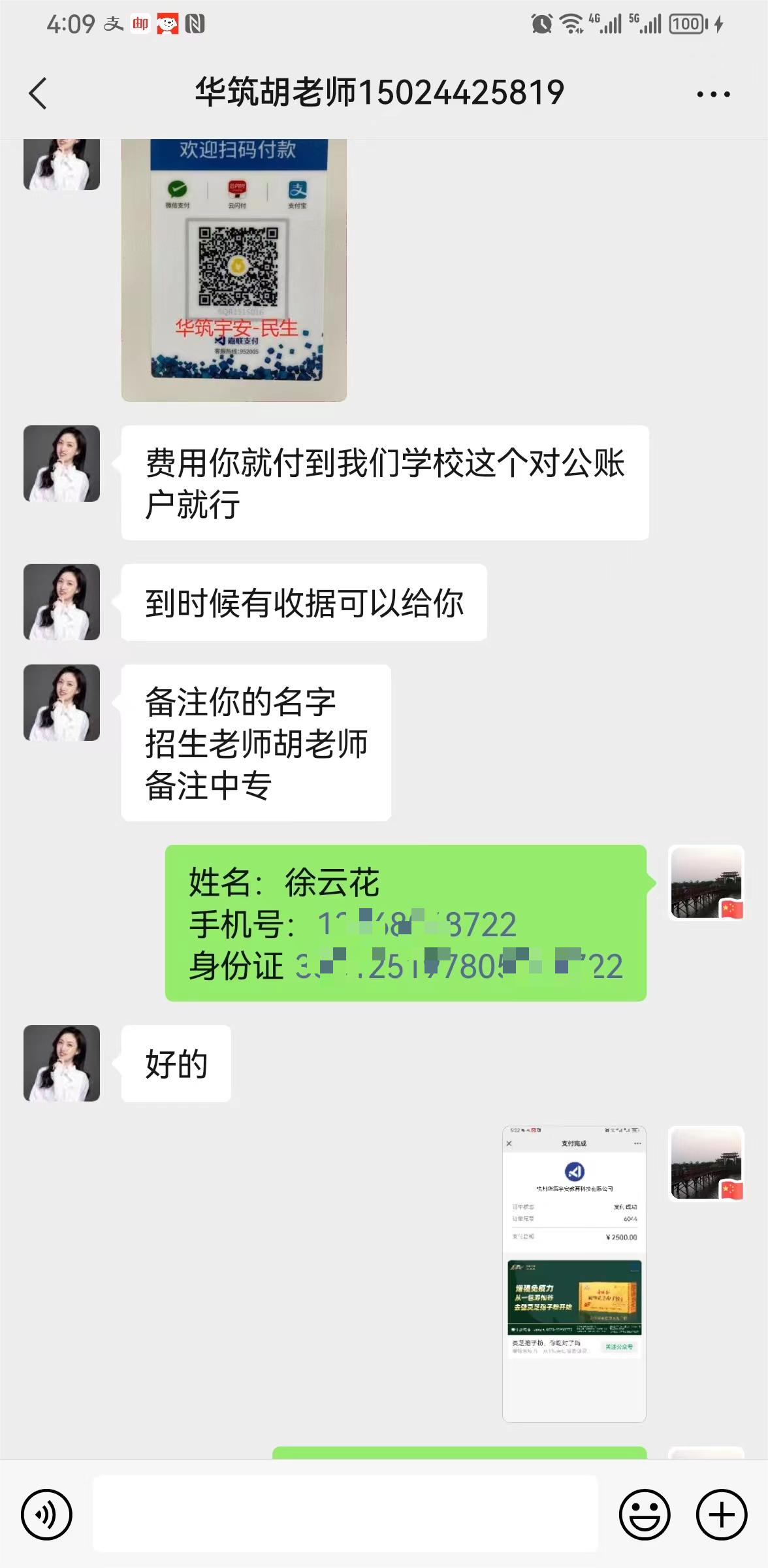
Task: Switch to voice message input
Action: click(46, 1514)
